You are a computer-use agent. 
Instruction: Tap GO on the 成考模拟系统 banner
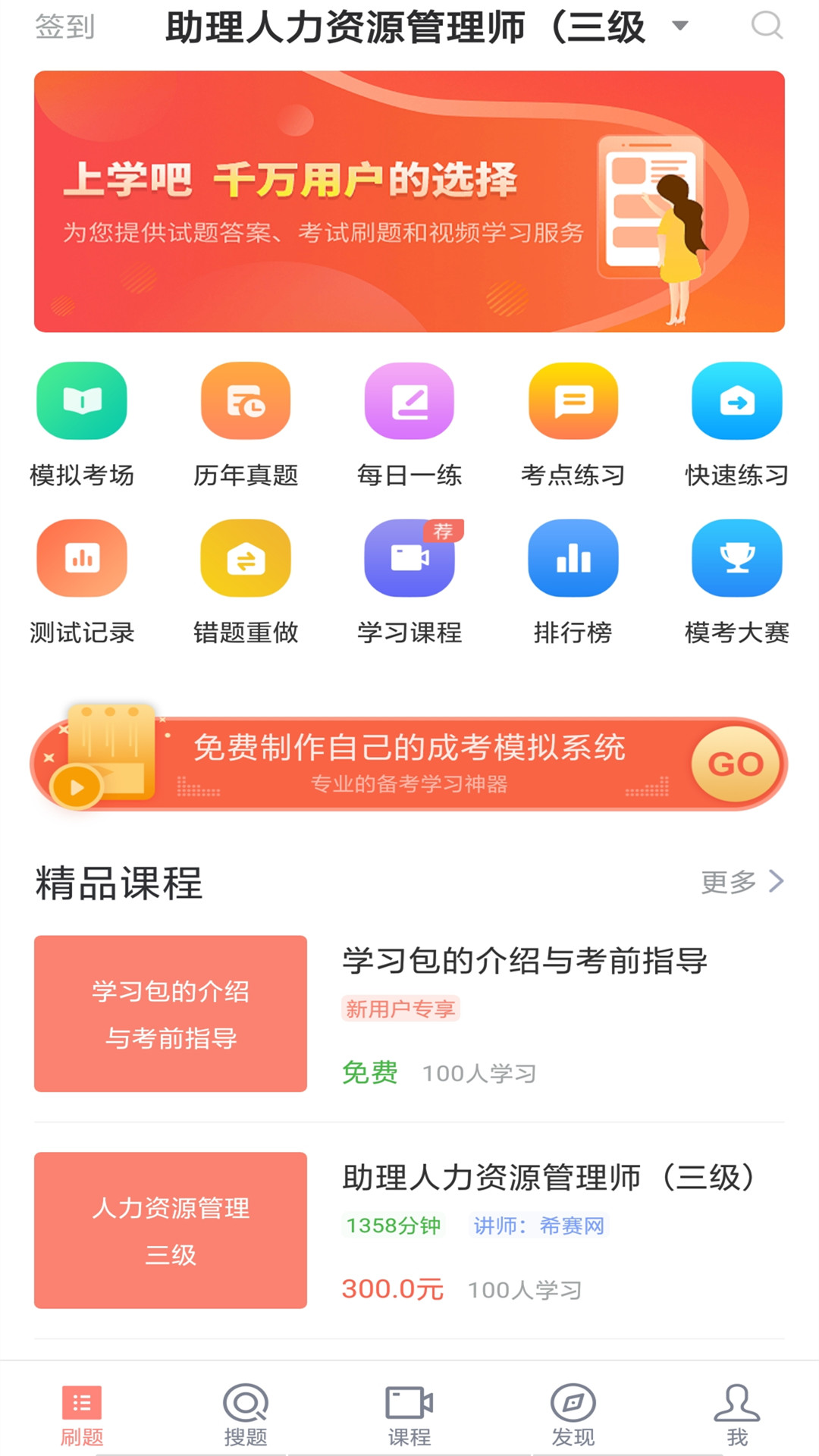[736, 764]
